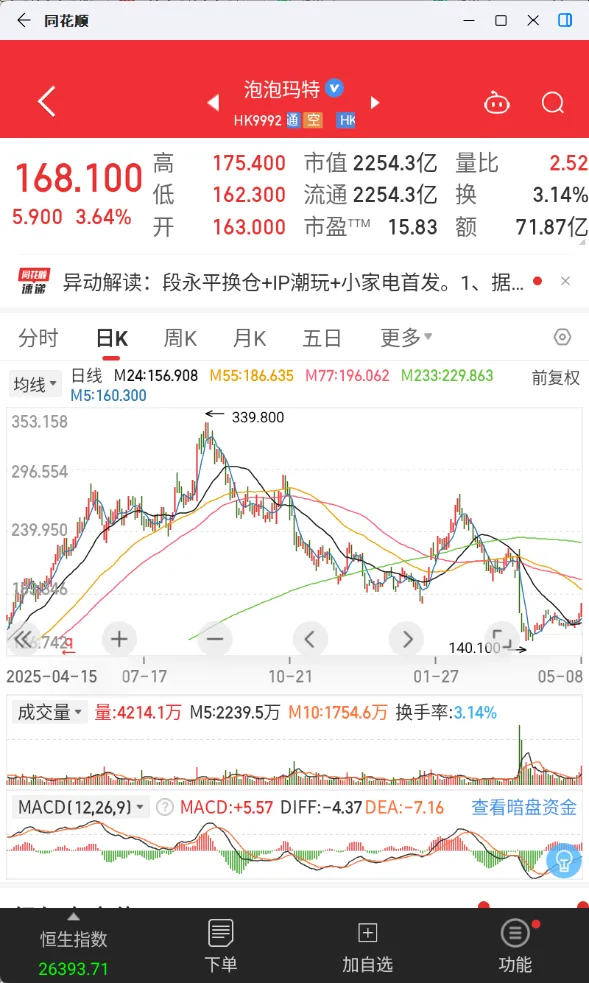
Task: Open stock search
Action: point(553,102)
